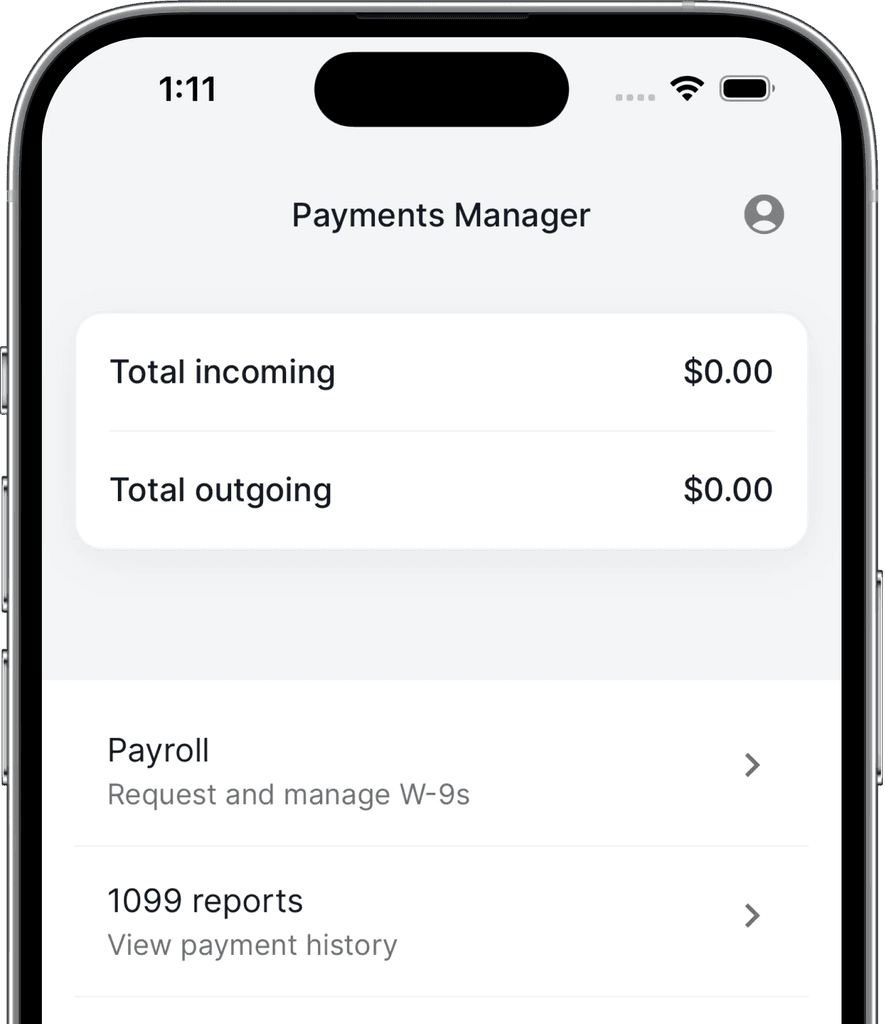
Task: Open the profile account icon
Action: [764, 214]
